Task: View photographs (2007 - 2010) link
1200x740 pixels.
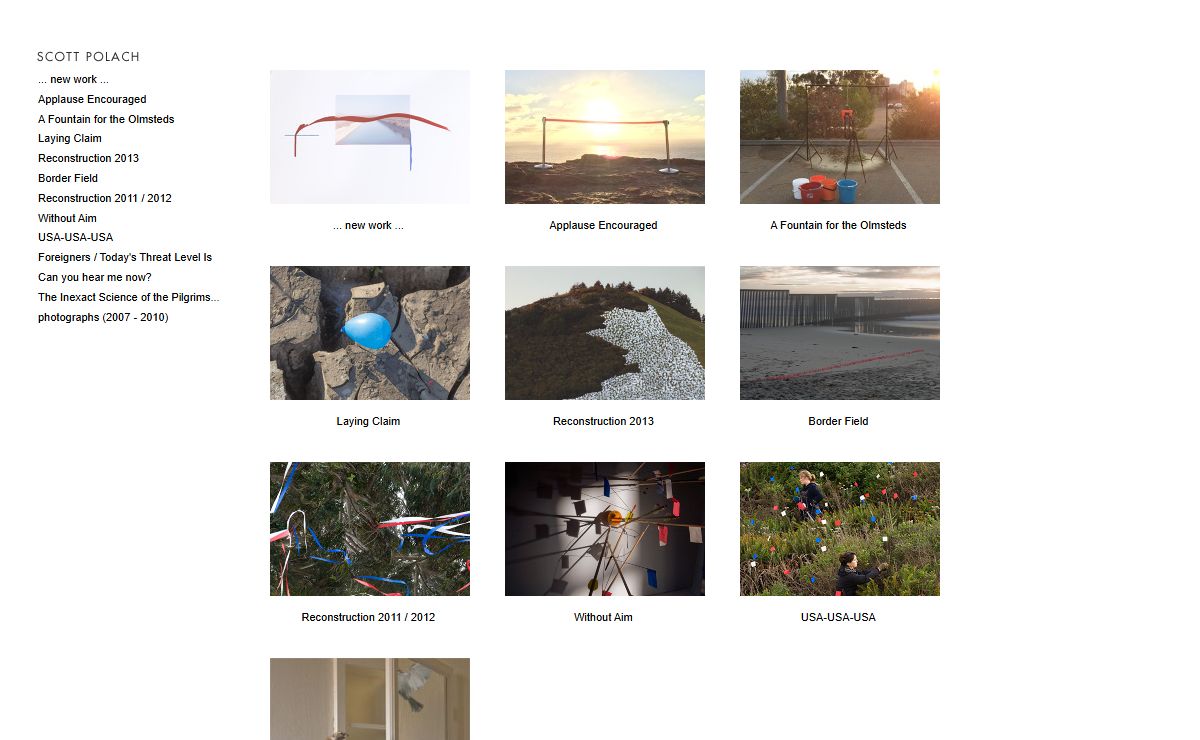Action: (103, 317)
